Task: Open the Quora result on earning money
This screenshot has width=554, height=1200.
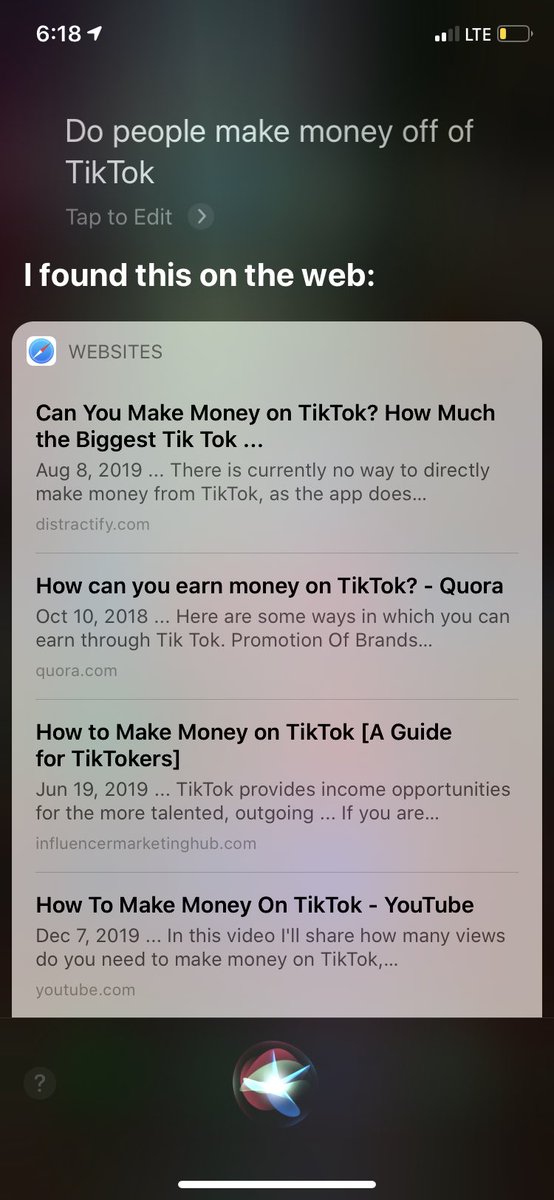Action: [277, 626]
